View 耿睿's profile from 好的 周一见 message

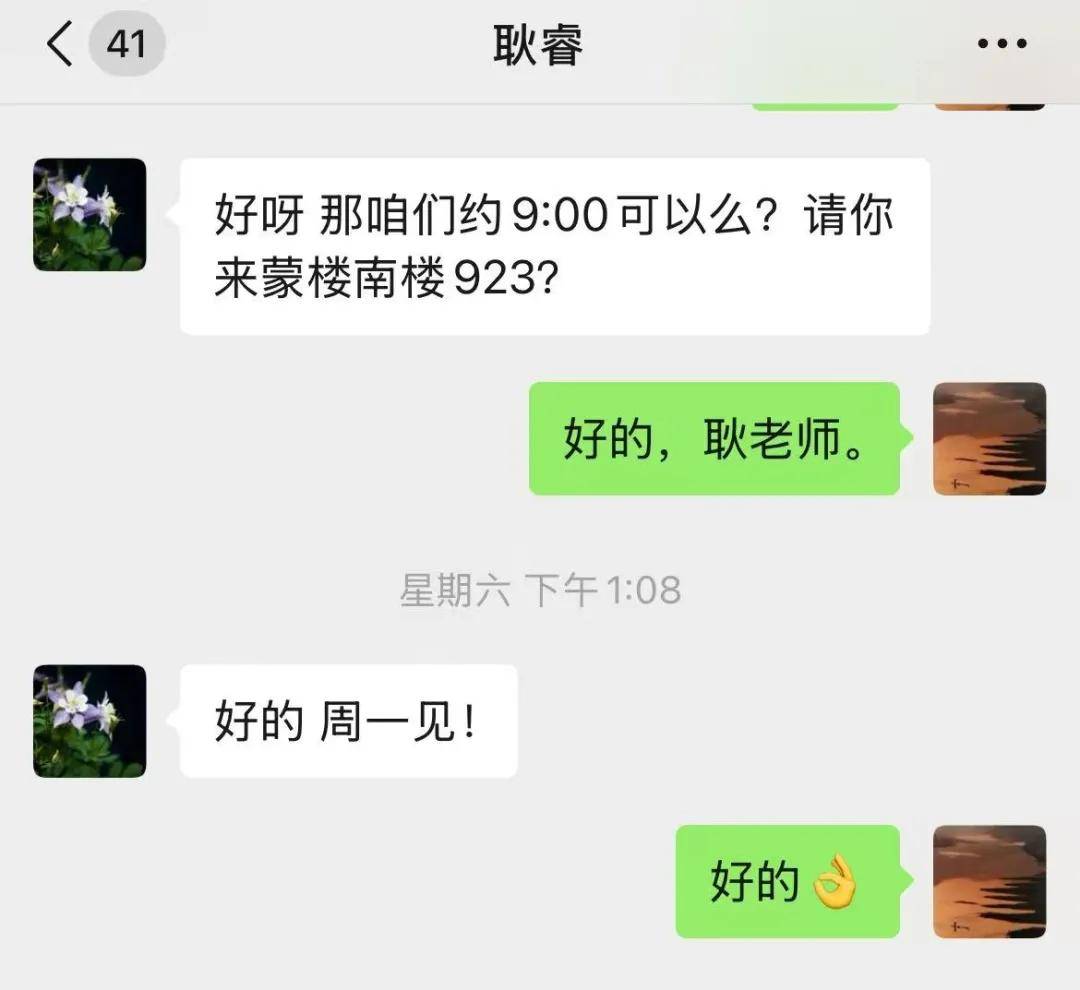90,721
